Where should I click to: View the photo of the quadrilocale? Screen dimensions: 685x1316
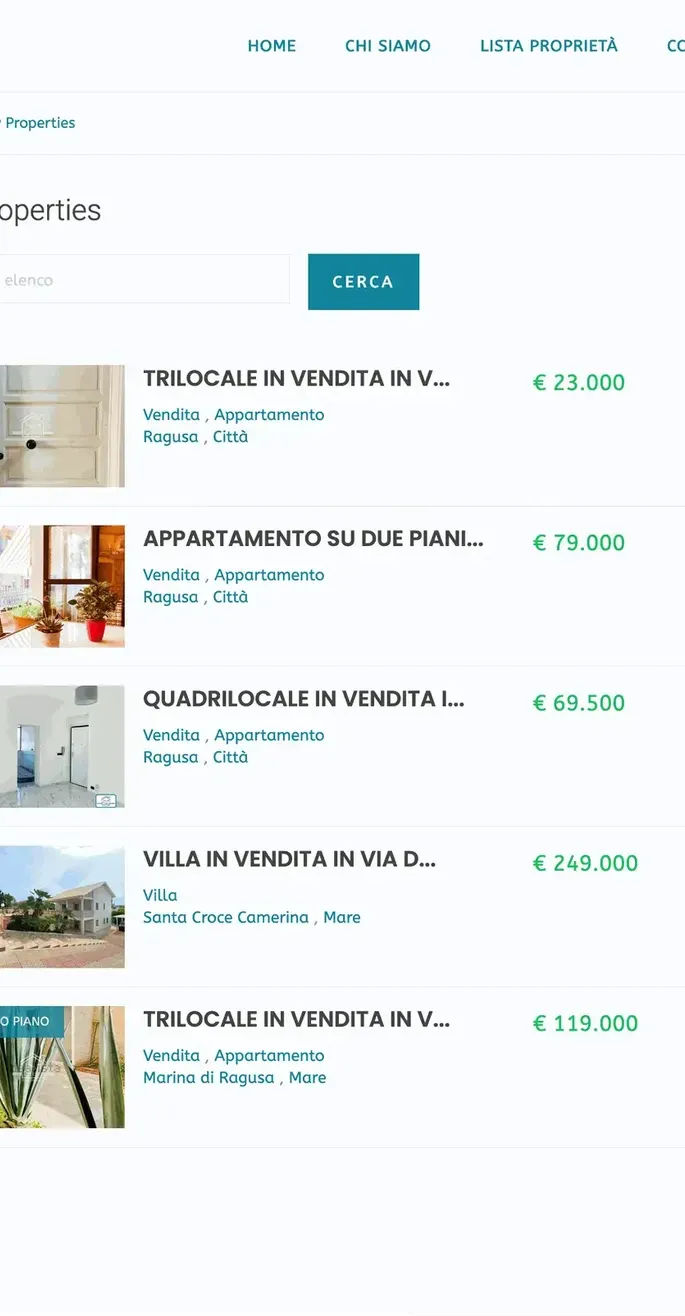coord(62,746)
